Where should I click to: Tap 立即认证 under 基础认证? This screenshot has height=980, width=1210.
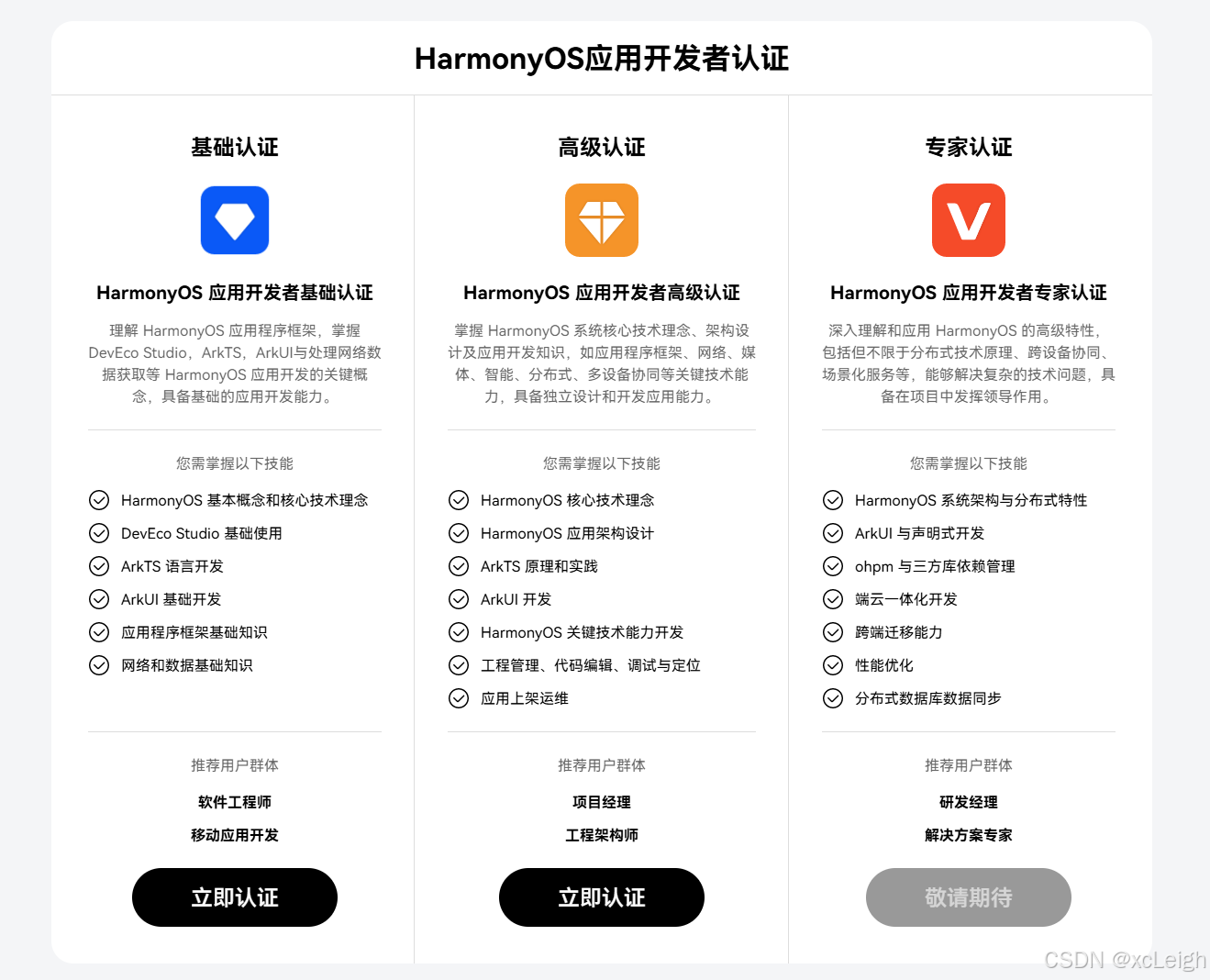(235, 897)
